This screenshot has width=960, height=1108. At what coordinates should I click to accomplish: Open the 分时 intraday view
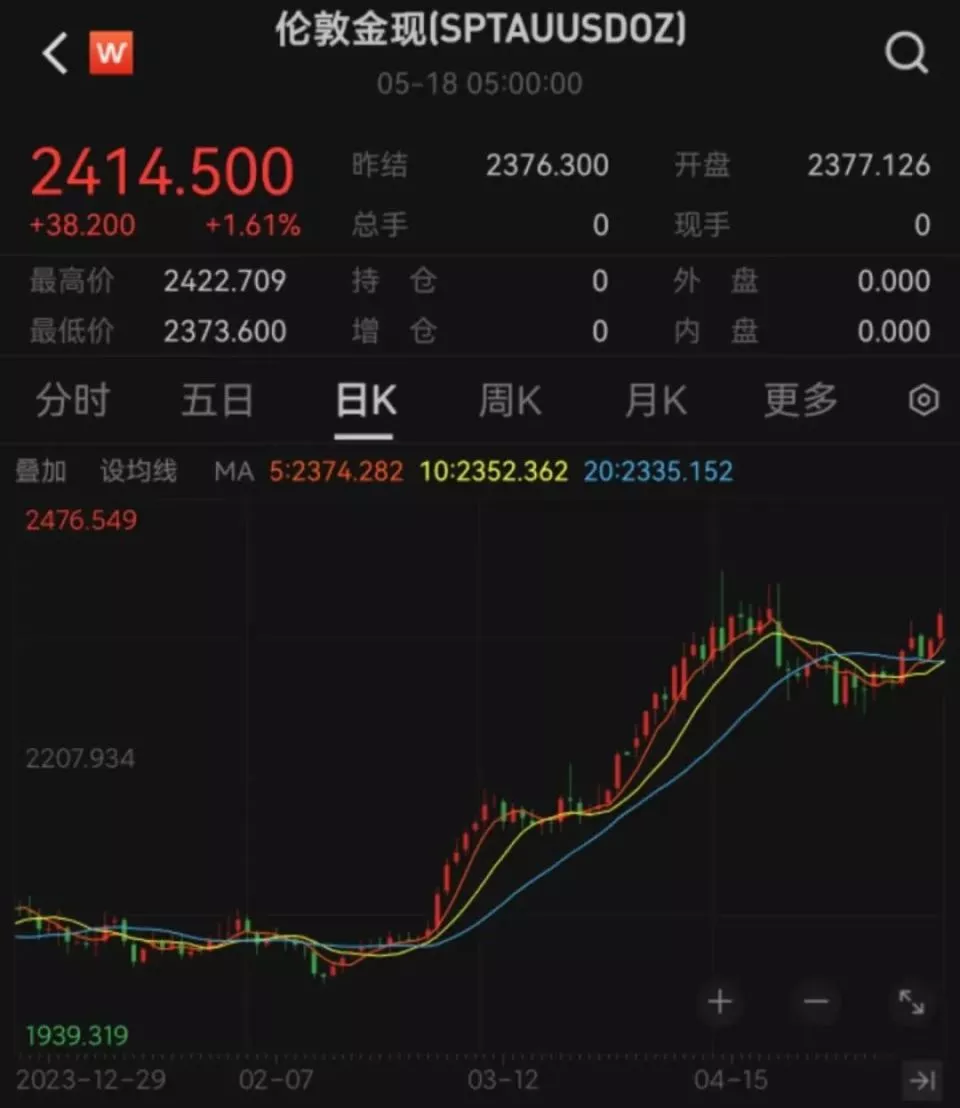[x=71, y=399]
